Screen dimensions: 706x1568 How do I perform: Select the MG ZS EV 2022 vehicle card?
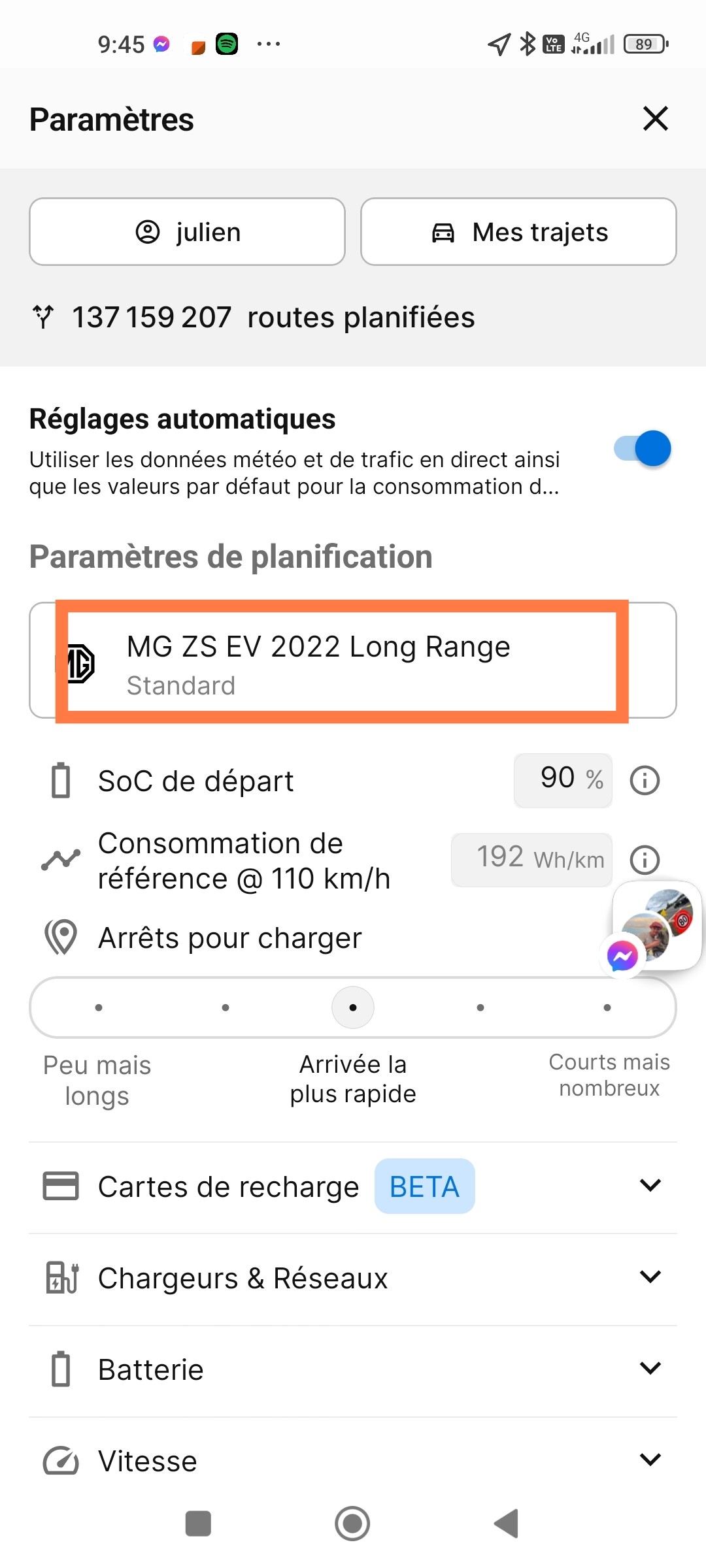click(x=353, y=660)
